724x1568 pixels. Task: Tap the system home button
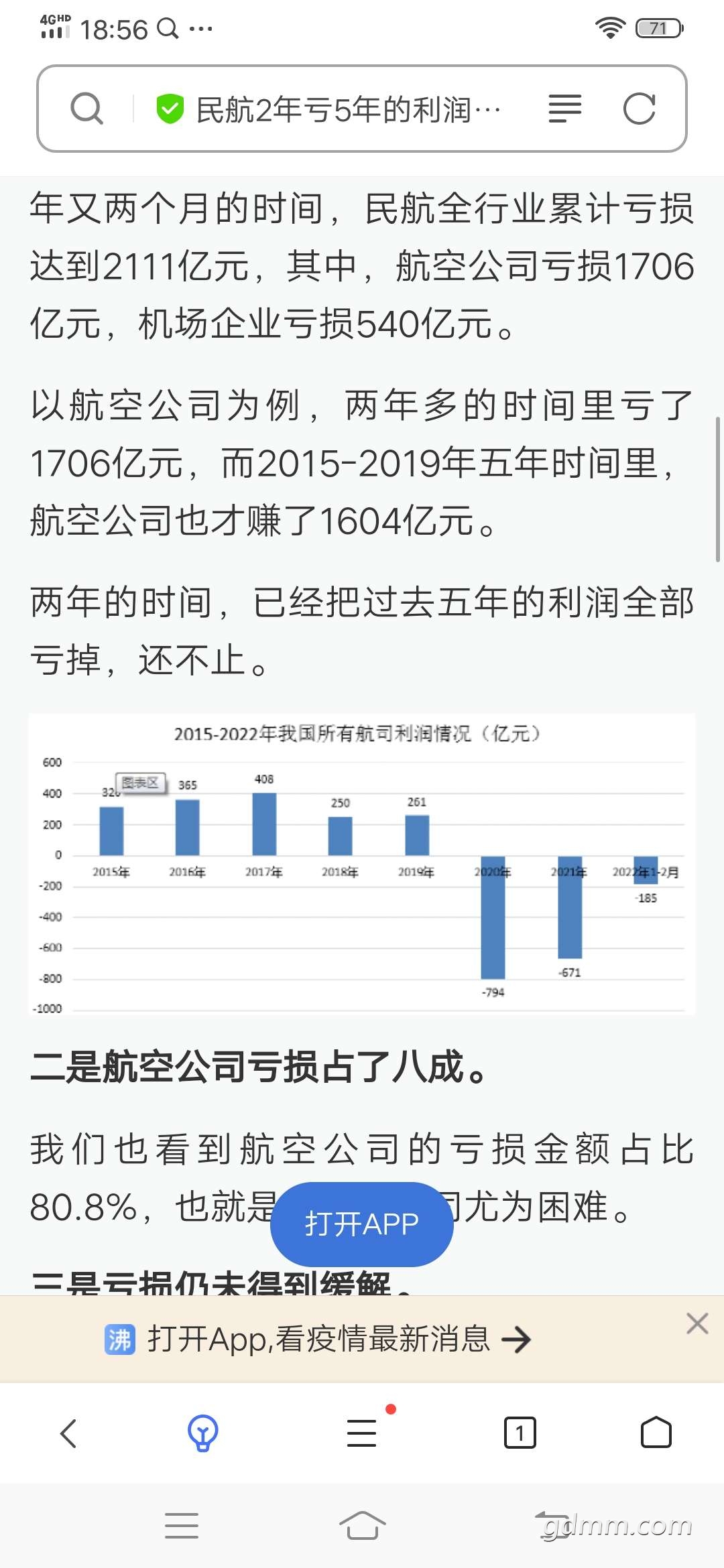pos(362,1526)
